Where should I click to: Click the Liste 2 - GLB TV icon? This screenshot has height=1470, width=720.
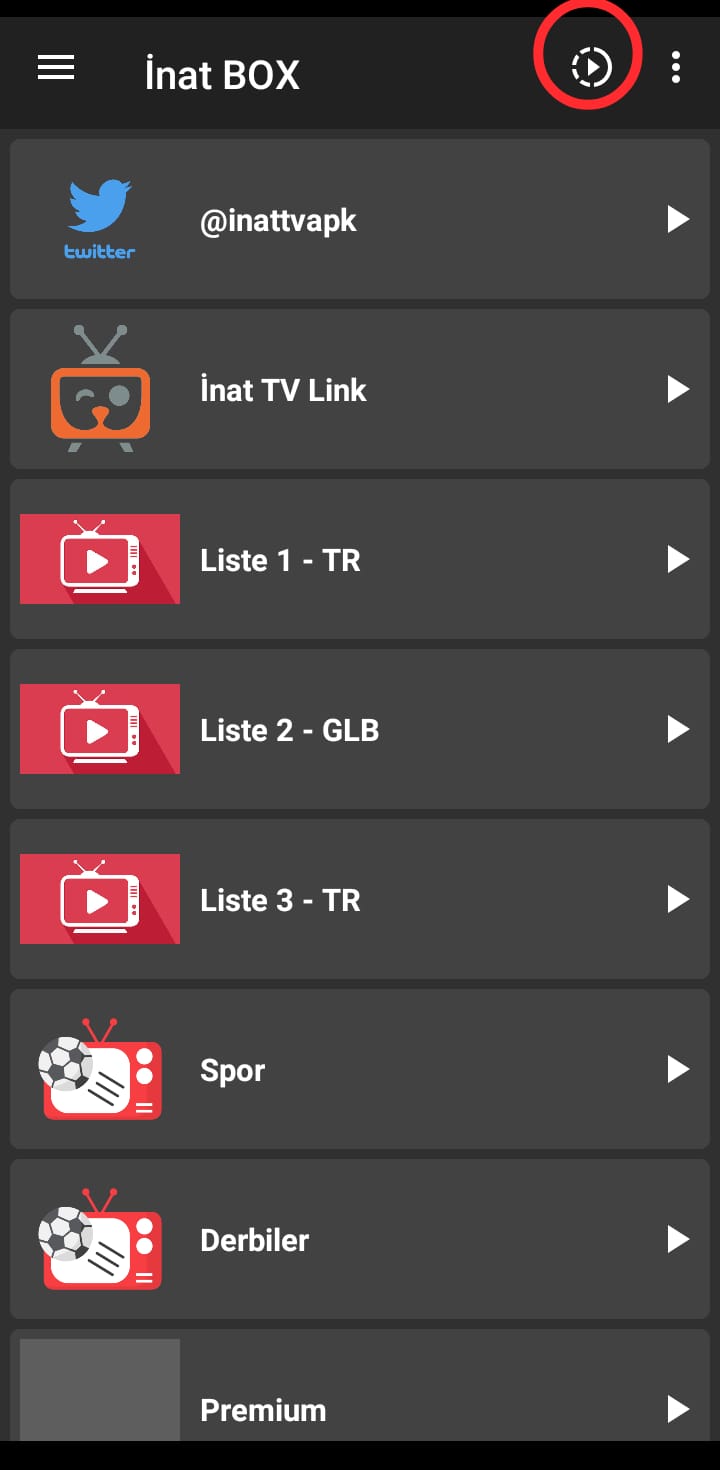coord(99,729)
